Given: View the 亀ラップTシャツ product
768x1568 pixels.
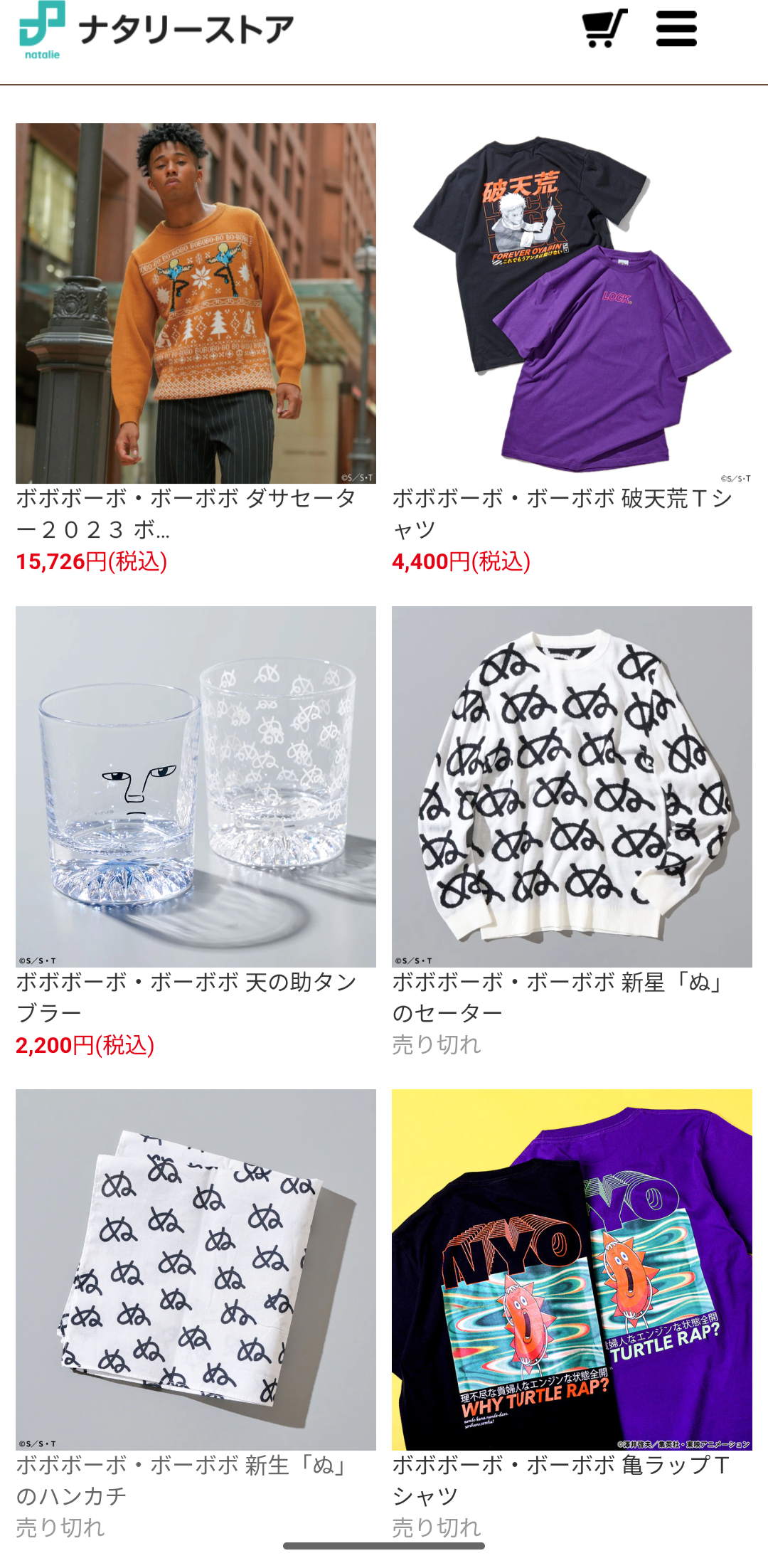Looking at the screenshot, I should [x=572, y=1269].
